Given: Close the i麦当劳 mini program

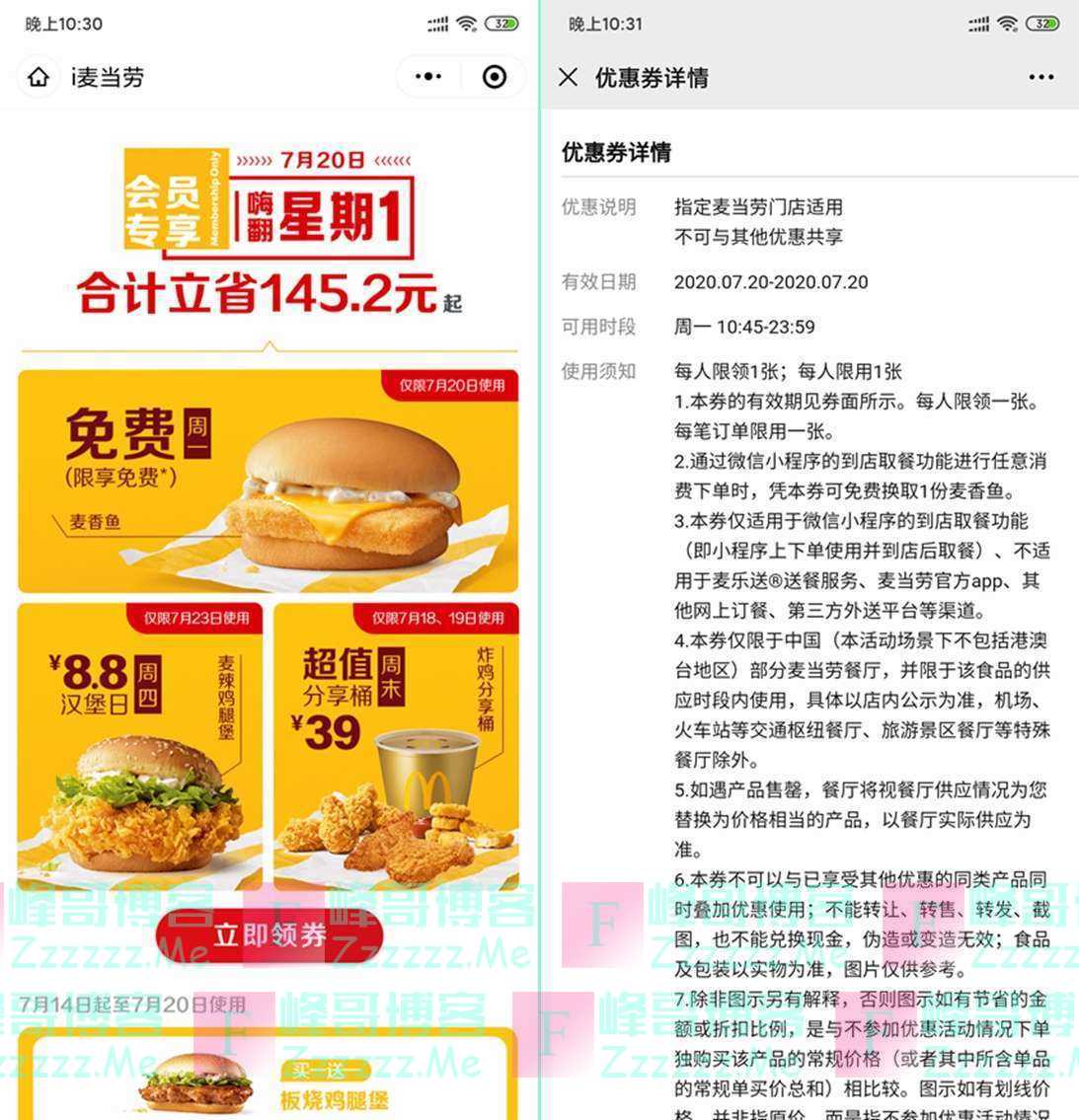Looking at the screenshot, I should (x=495, y=77).
